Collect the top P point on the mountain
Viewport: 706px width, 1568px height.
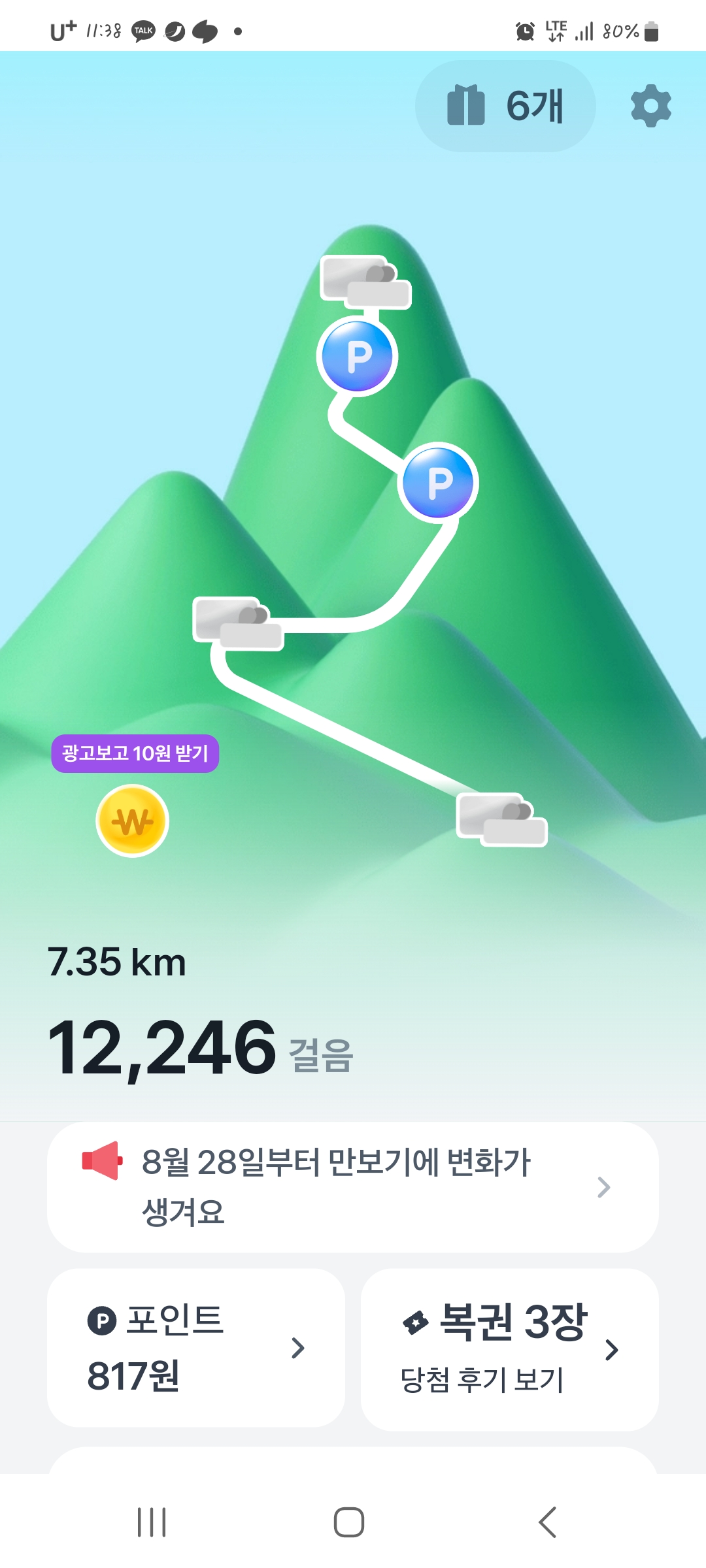(358, 357)
